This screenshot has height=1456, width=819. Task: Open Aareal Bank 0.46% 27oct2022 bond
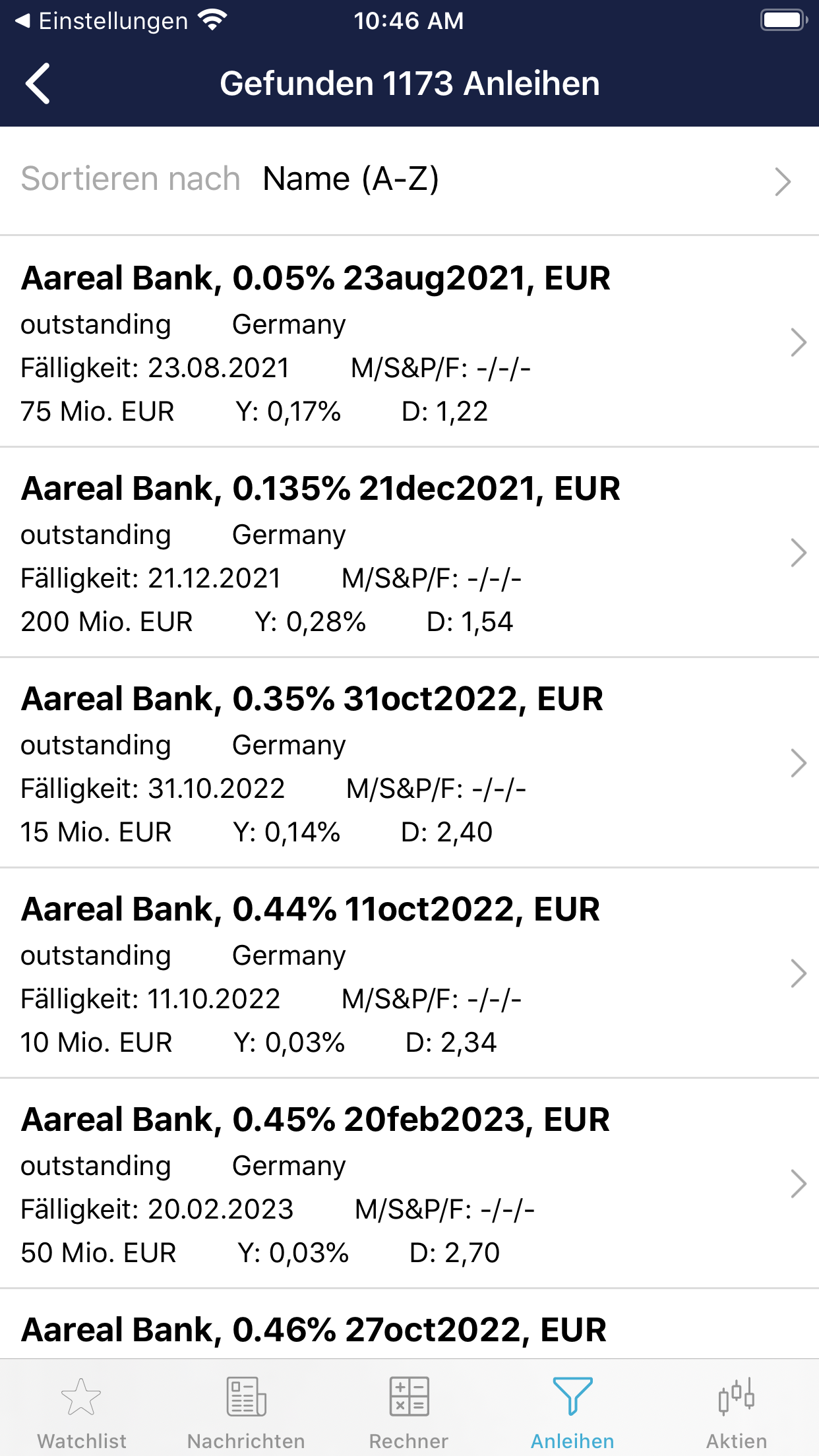[x=409, y=1324]
